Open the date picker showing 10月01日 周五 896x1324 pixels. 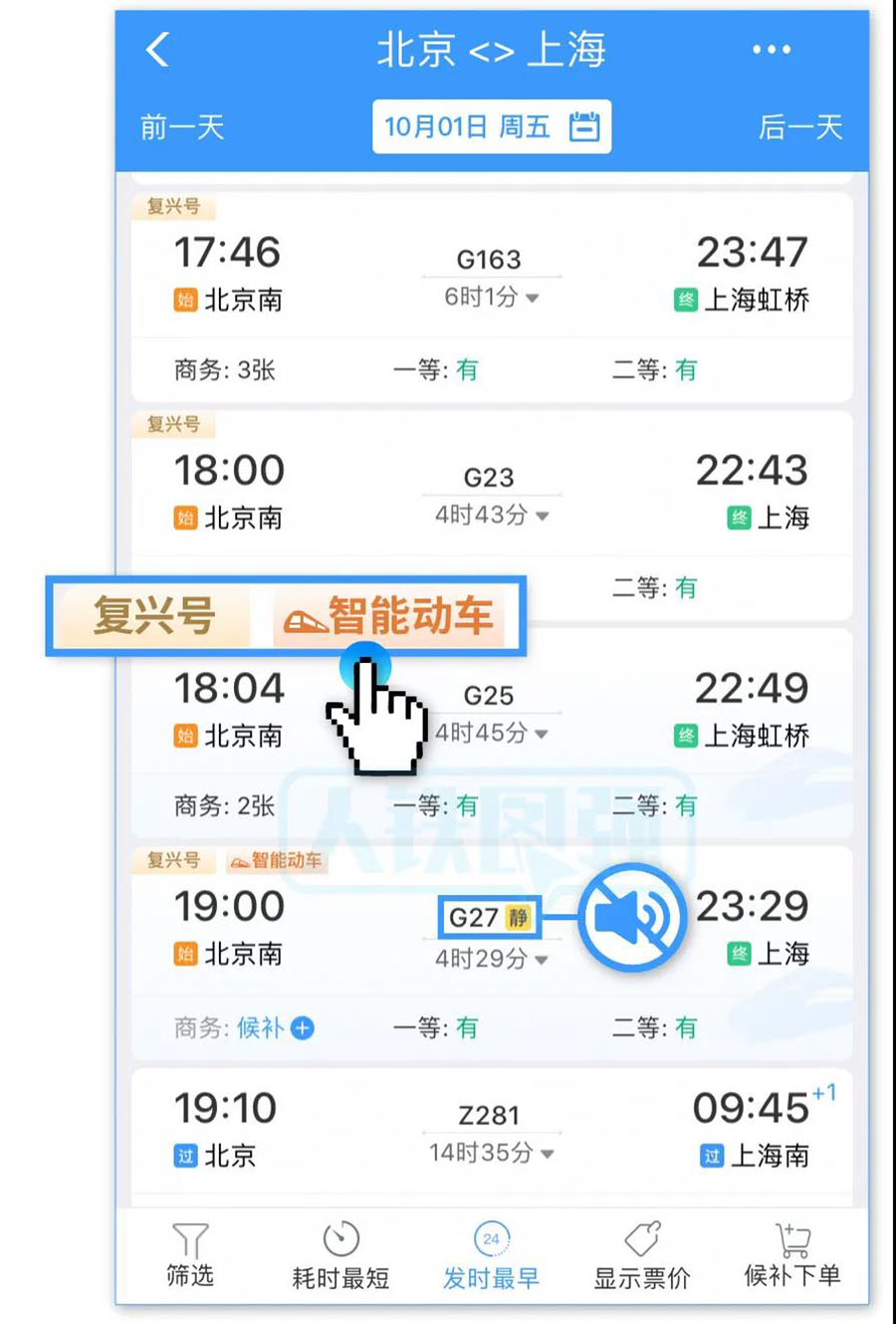pyautogui.click(x=491, y=127)
